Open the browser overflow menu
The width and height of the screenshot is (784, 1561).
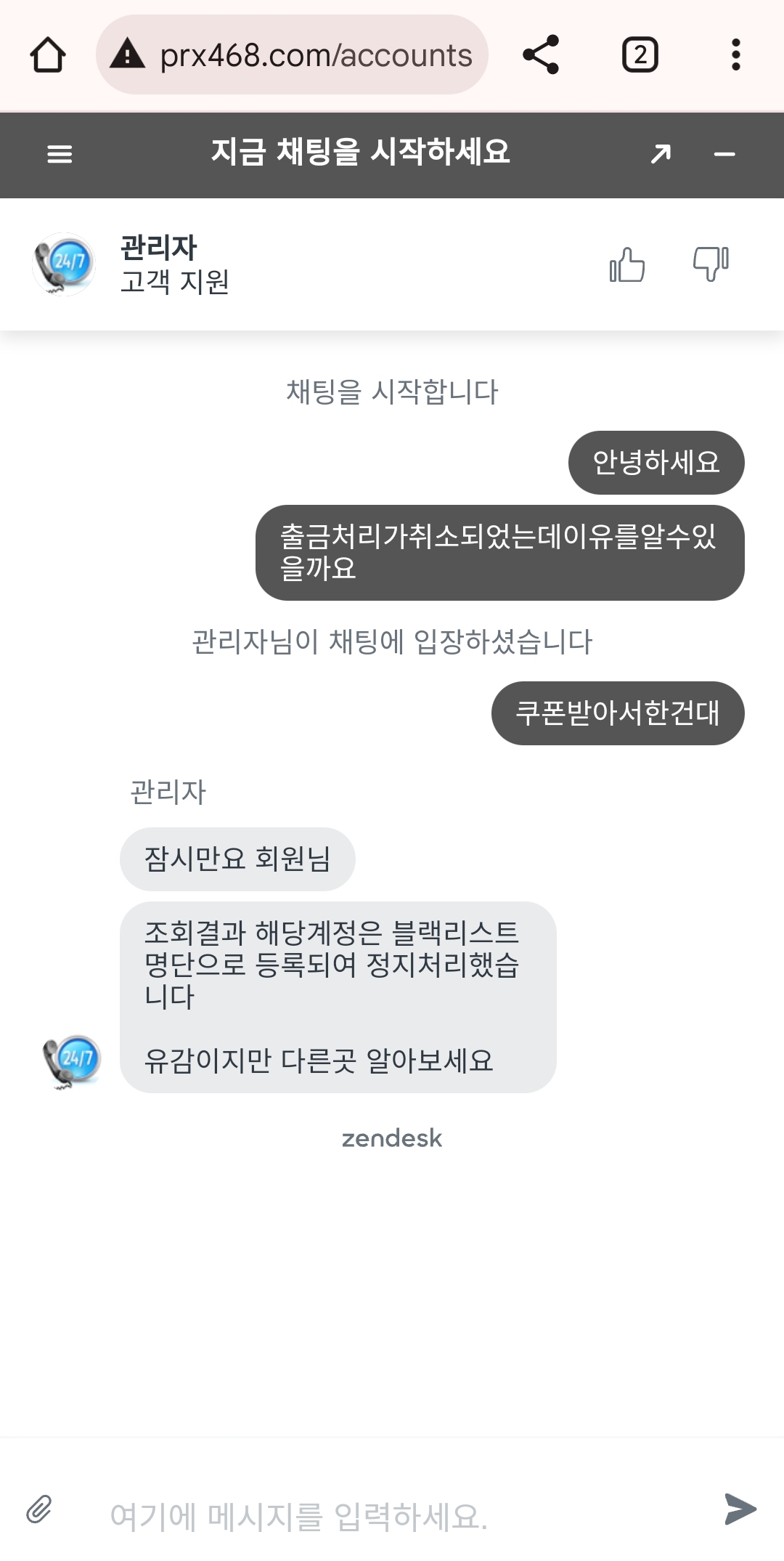735,55
